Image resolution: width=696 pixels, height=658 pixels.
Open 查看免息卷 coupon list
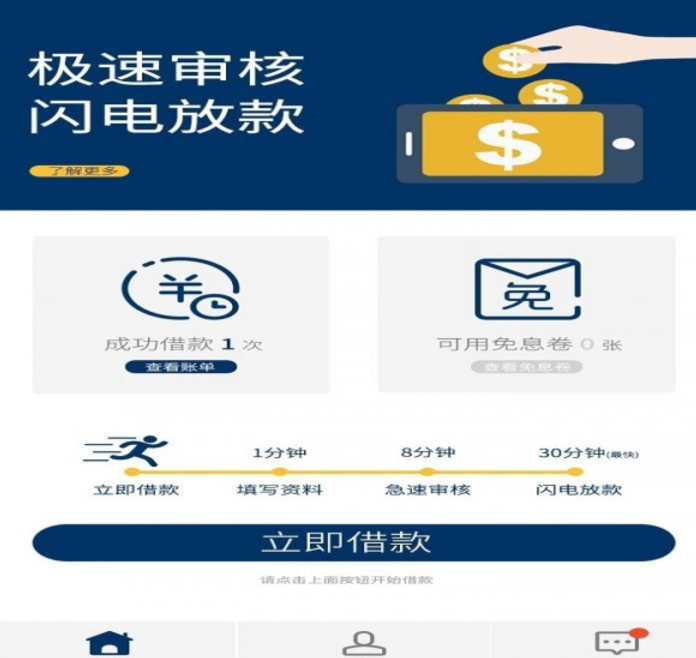tap(526, 367)
